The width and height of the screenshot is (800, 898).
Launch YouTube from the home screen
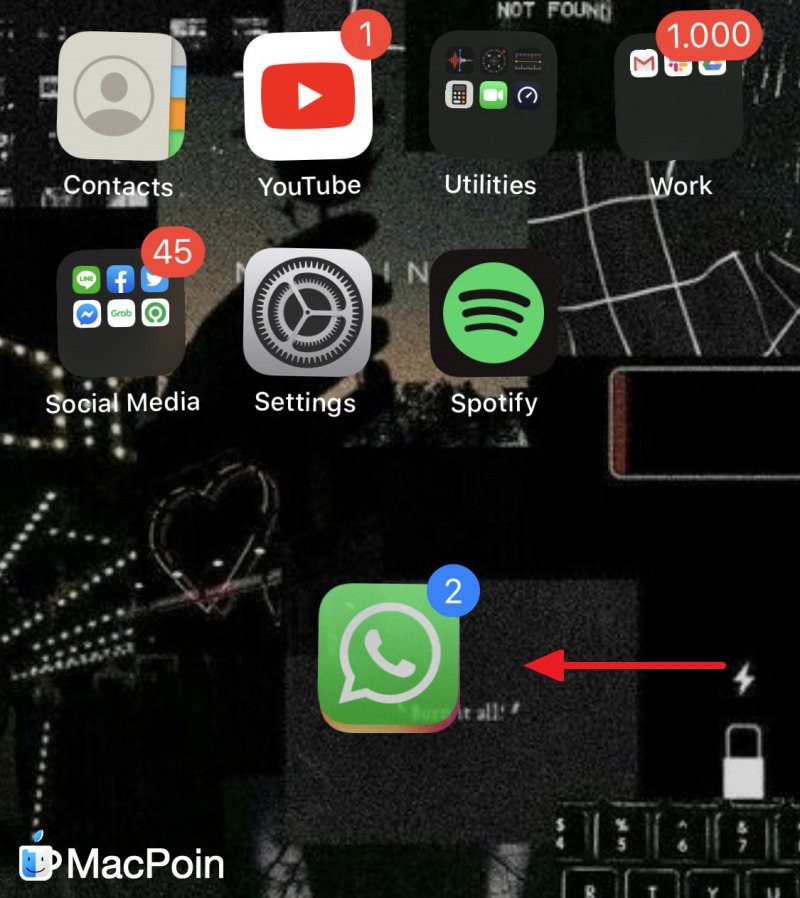pos(308,96)
